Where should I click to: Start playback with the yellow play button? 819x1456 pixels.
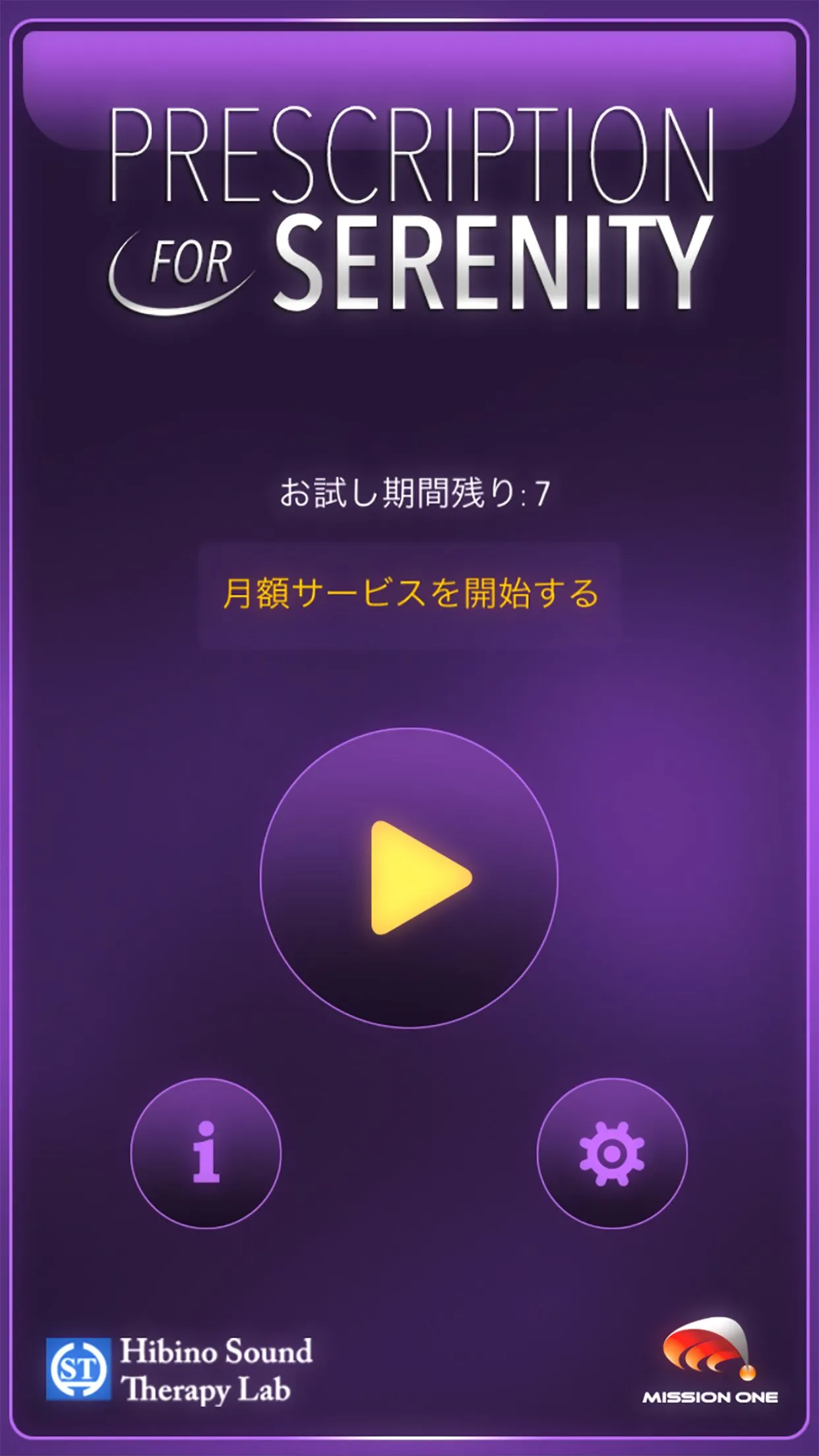tap(409, 878)
